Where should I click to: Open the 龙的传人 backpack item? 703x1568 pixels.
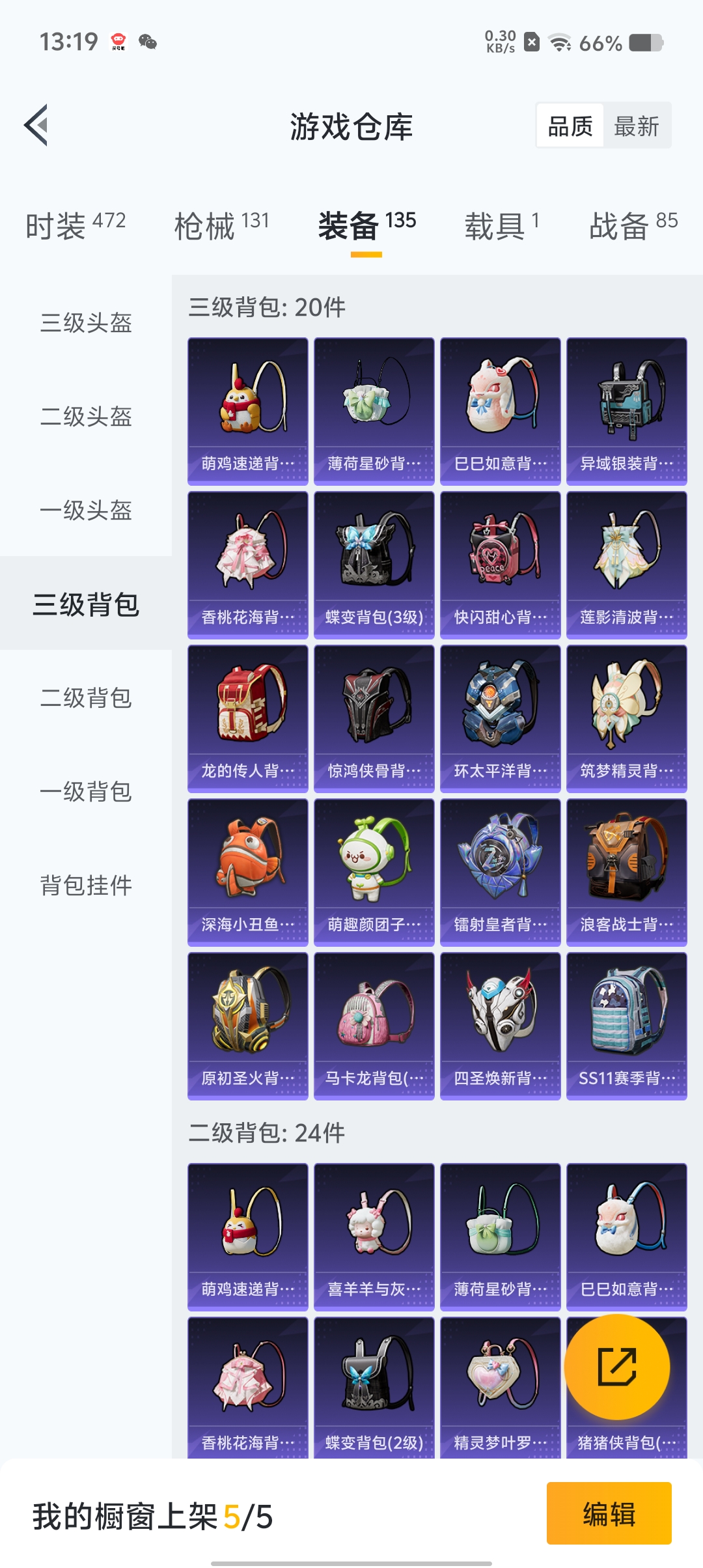pos(247,718)
